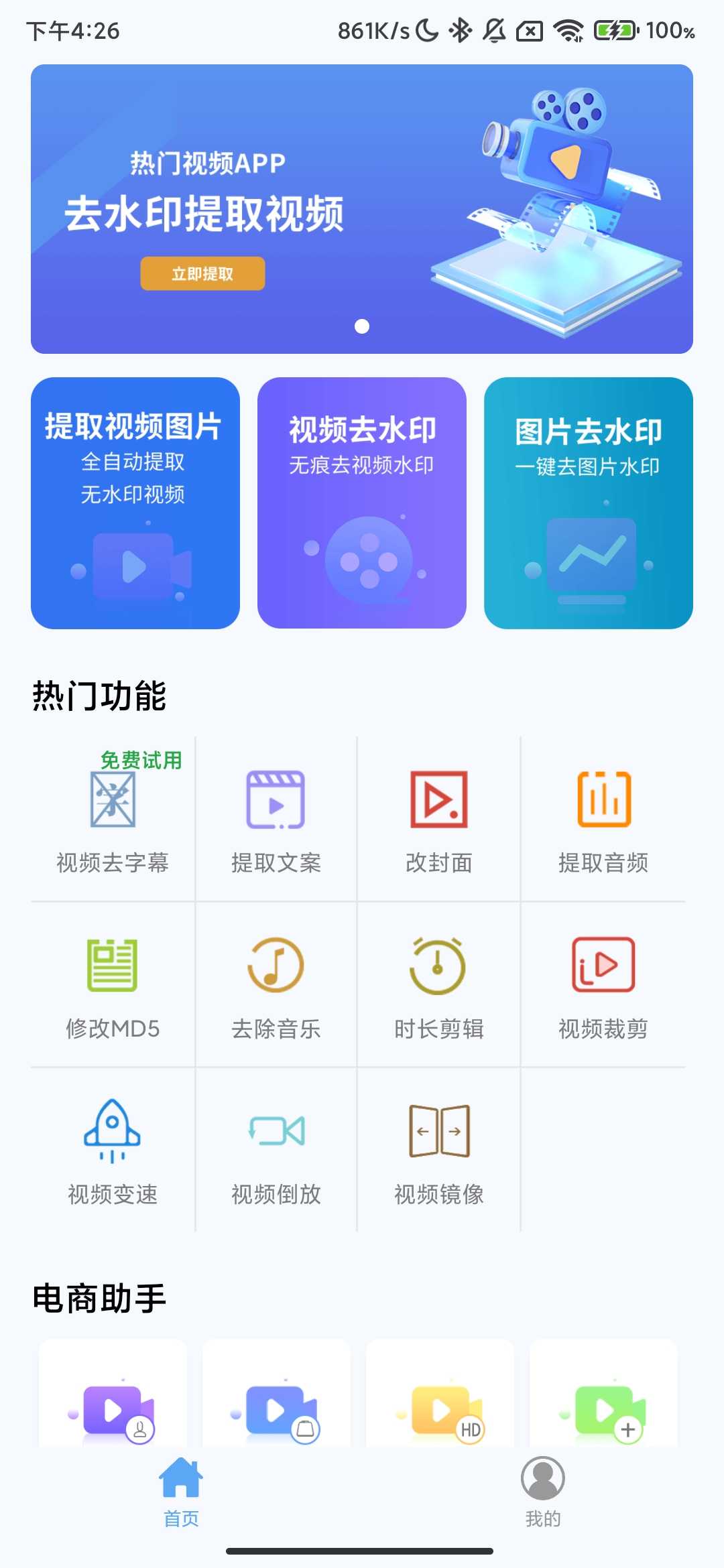
Task: Select the 去除音乐 tool
Action: pyautogui.click(x=276, y=985)
